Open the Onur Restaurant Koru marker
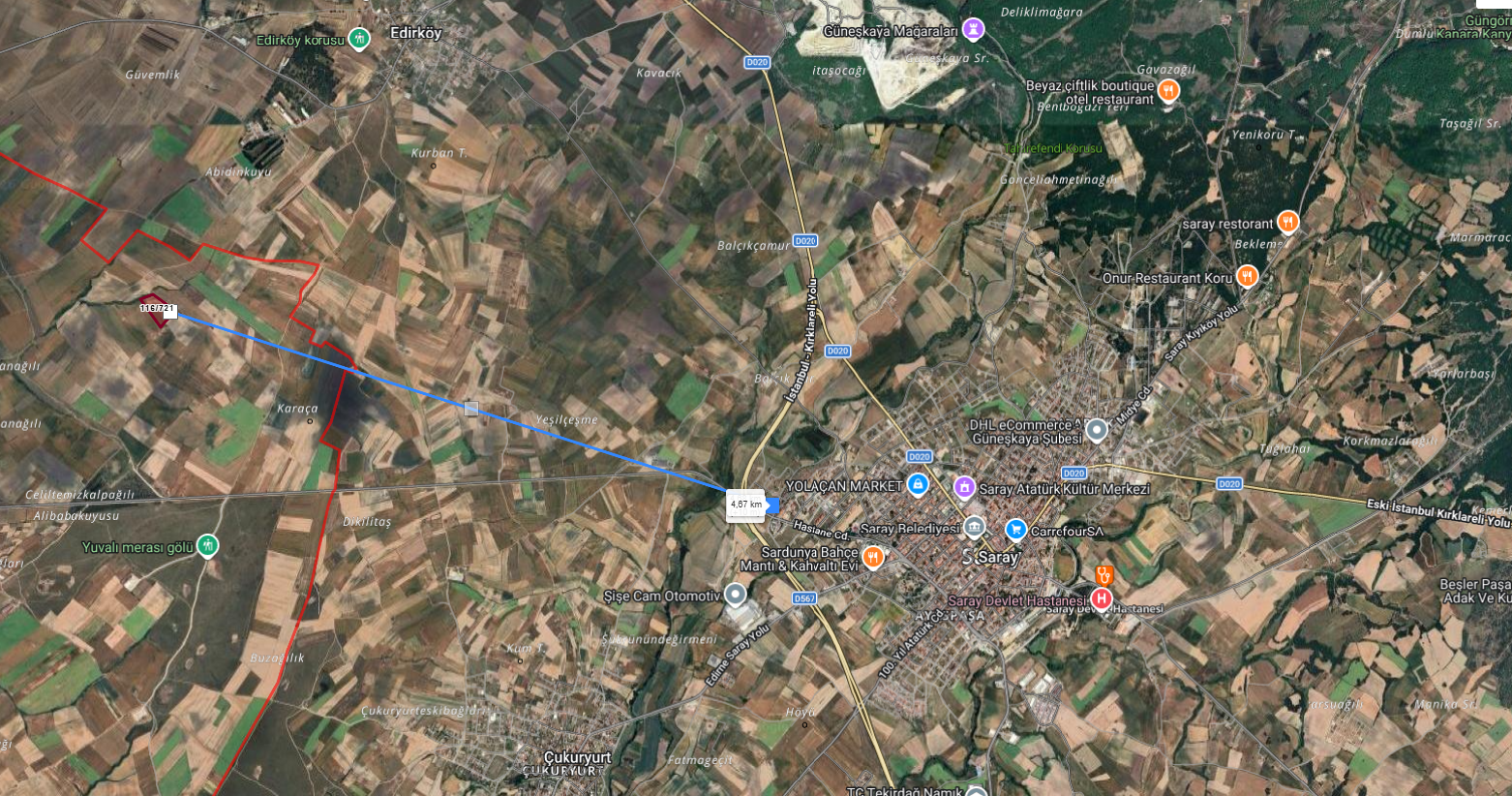 1248,276
